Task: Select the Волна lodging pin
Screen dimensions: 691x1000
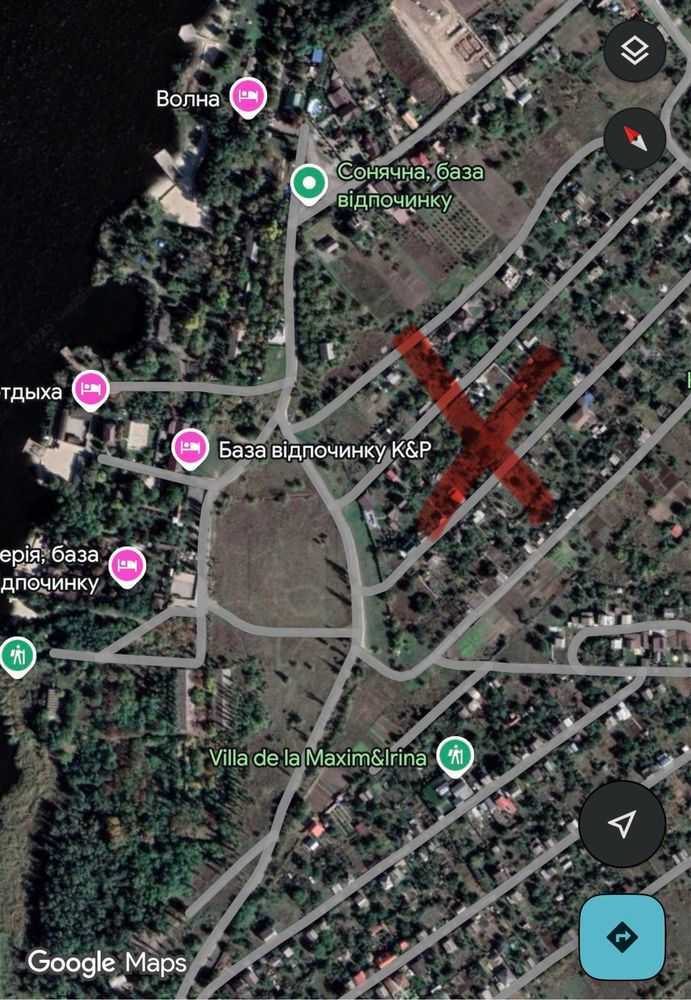Action: tap(248, 98)
